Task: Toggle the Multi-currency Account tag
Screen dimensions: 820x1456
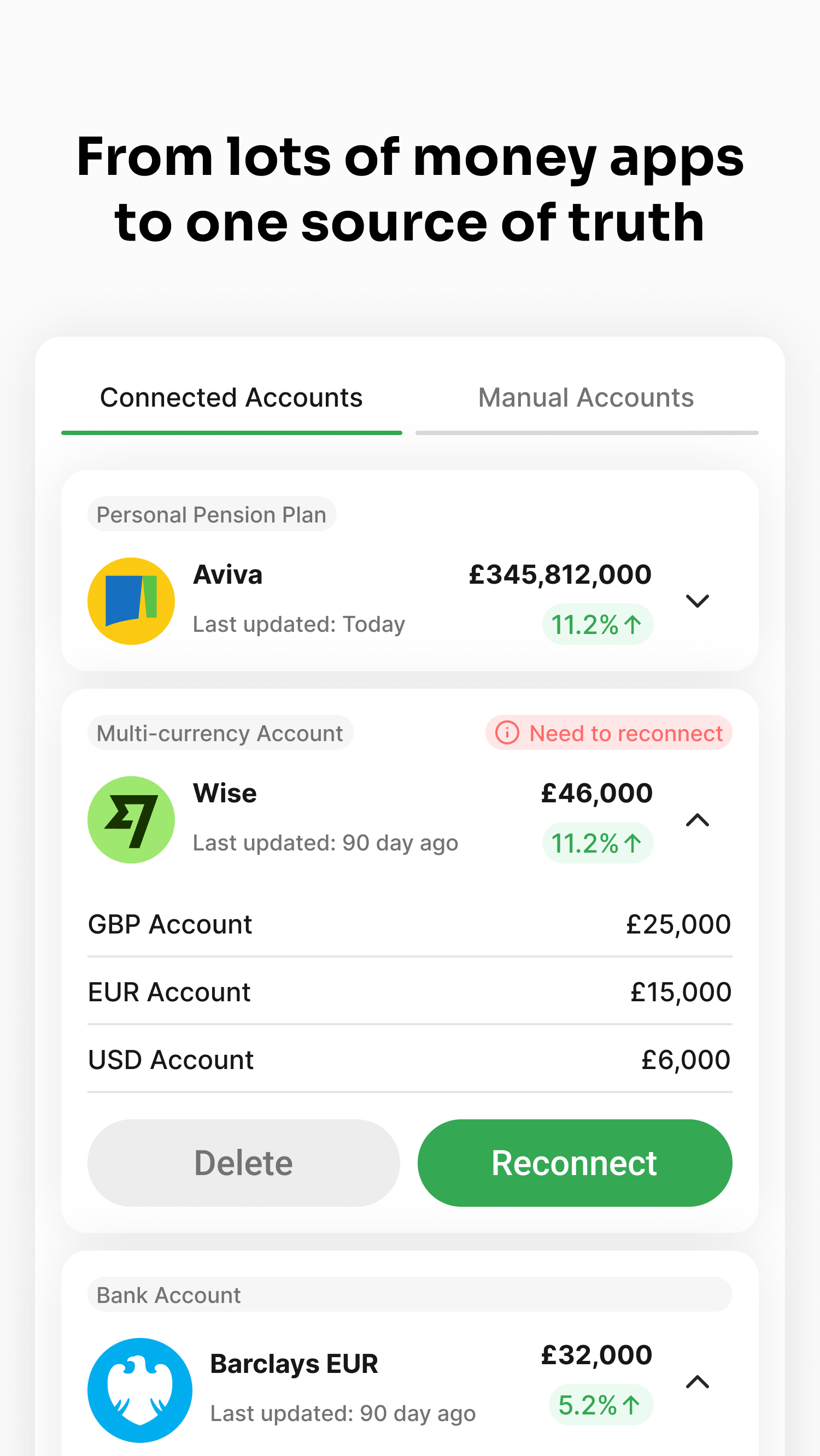Action: [x=220, y=732]
